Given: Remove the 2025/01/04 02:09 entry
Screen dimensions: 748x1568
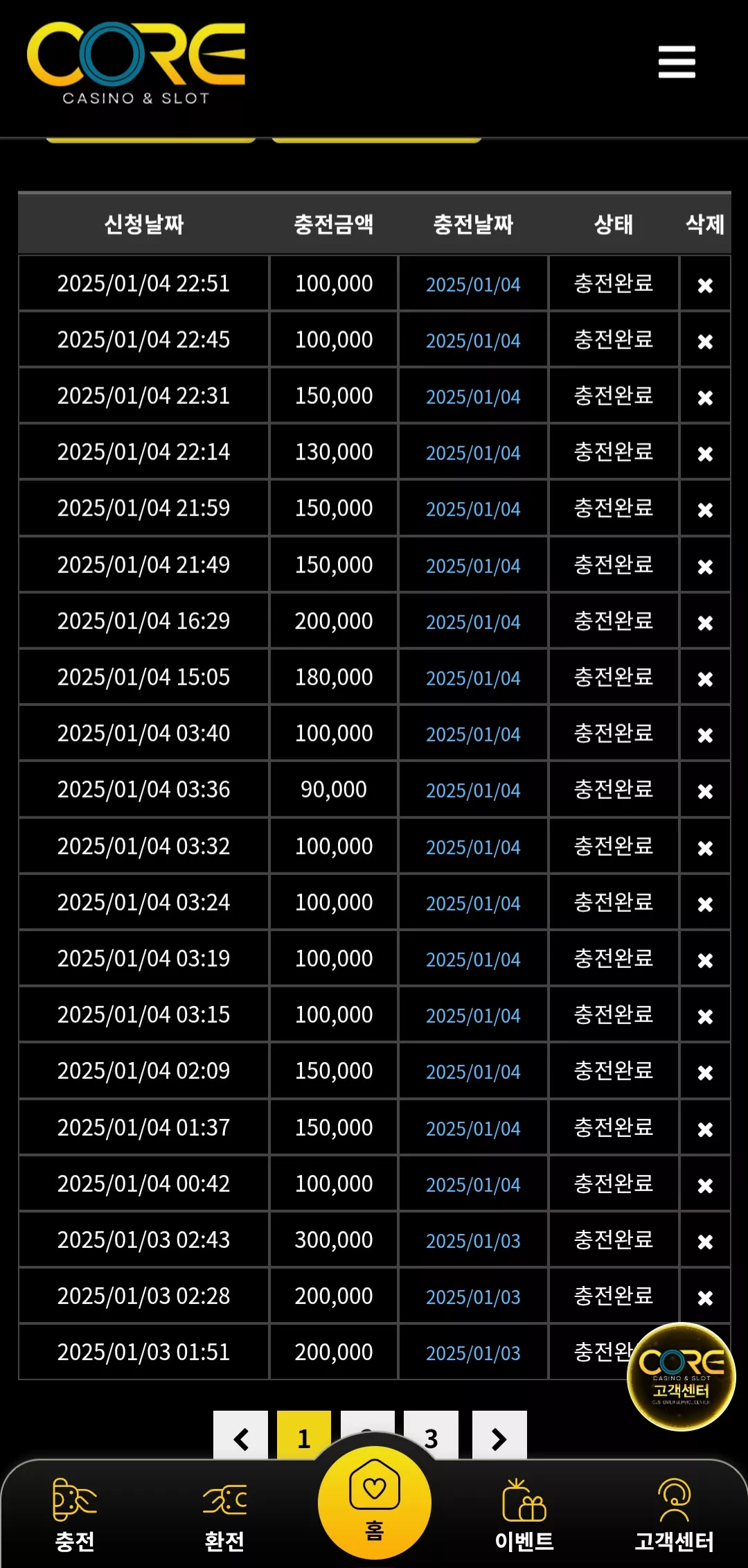Looking at the screenshot, I should 705,1072.
